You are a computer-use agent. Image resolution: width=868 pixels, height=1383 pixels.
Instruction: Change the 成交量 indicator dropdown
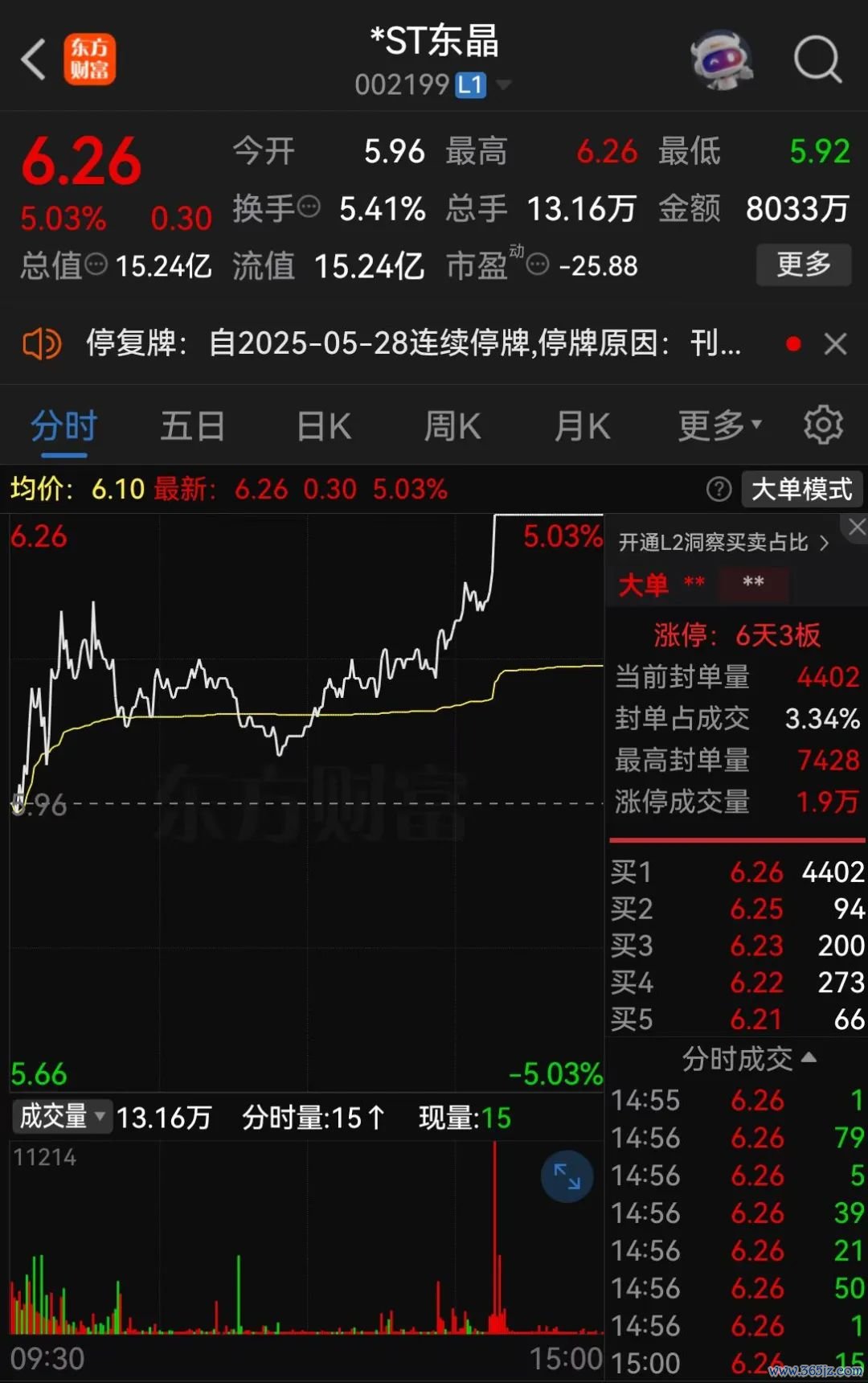click(x=62, y=1117)
